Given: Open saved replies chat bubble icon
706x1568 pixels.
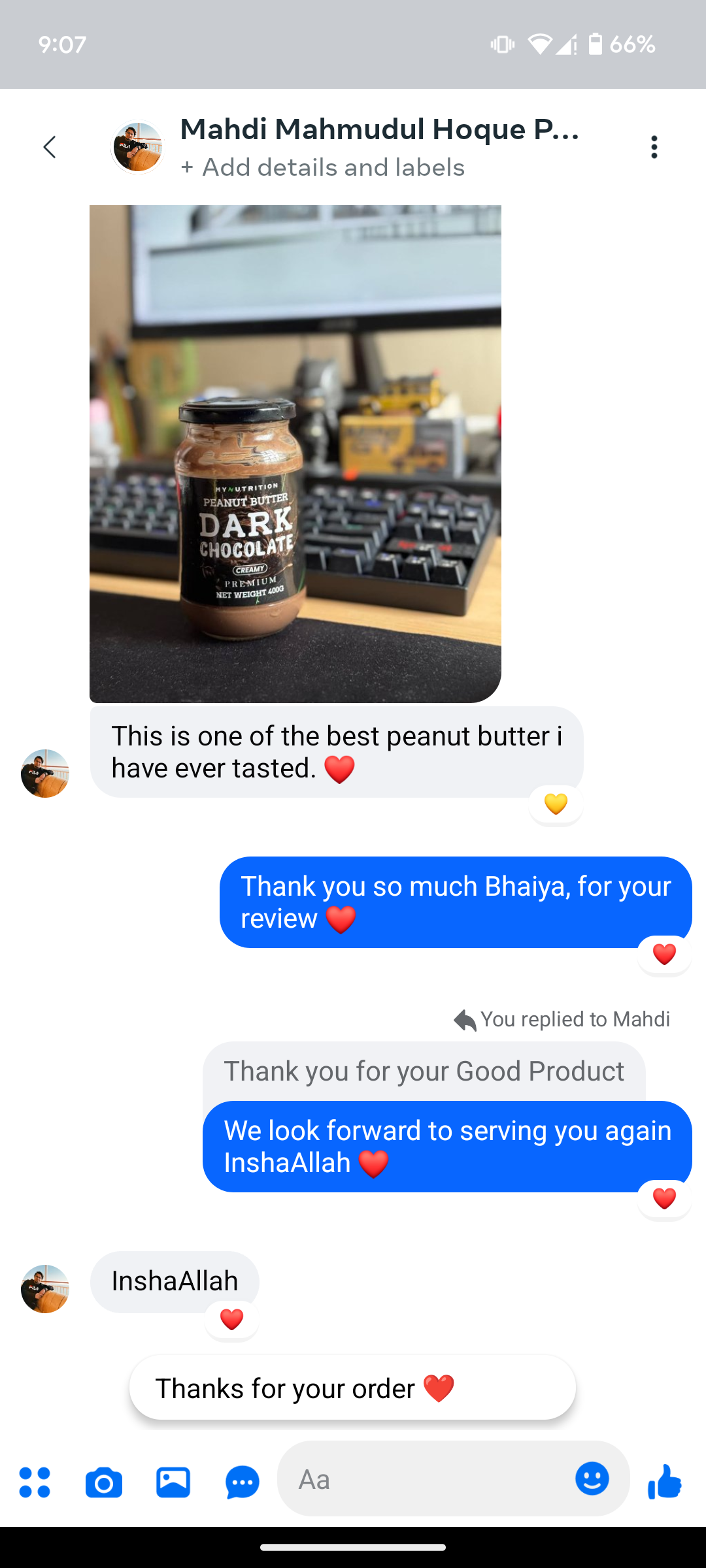Looking at the screenshot, I should tap(243, 1482).
